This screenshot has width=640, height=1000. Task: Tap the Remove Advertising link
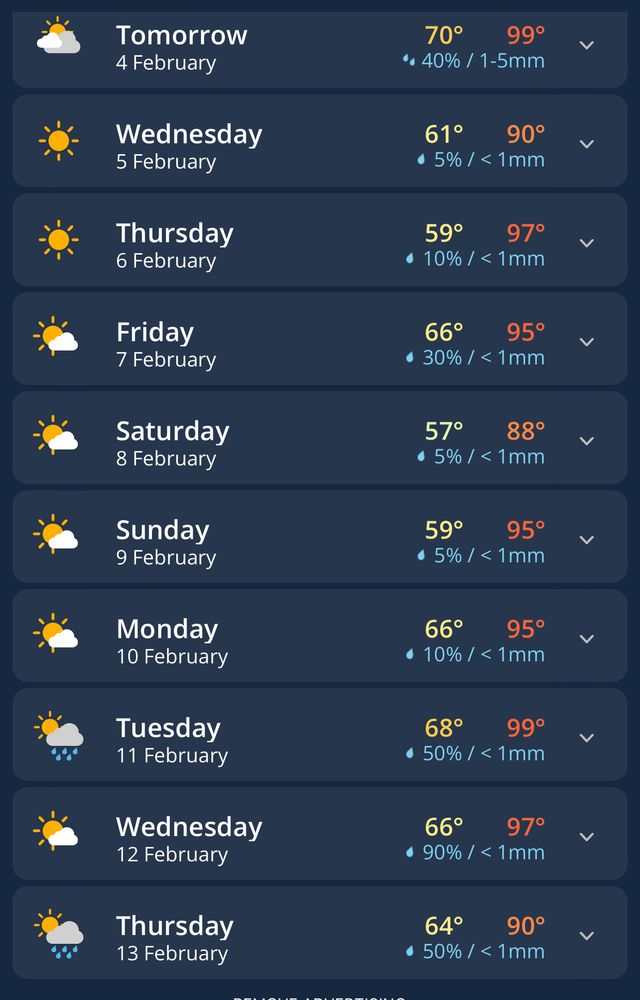(319, 997)
